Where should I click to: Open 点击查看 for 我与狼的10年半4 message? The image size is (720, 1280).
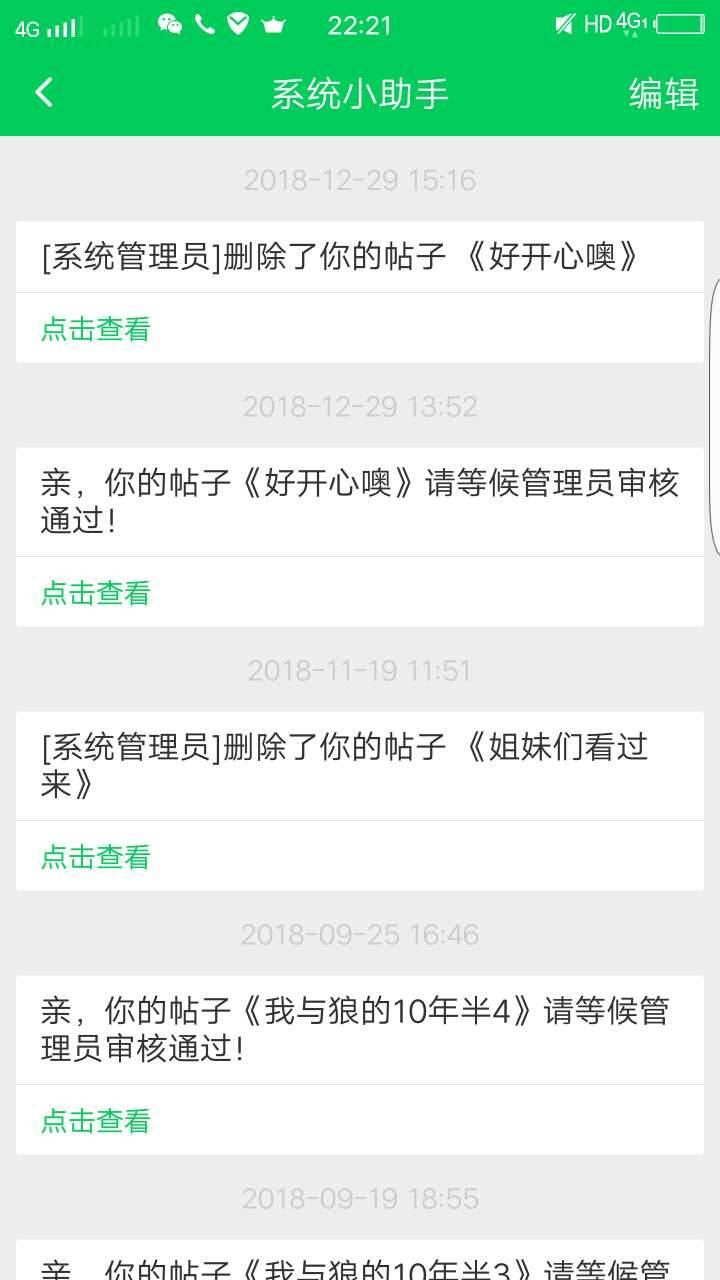coord(95,1121)
